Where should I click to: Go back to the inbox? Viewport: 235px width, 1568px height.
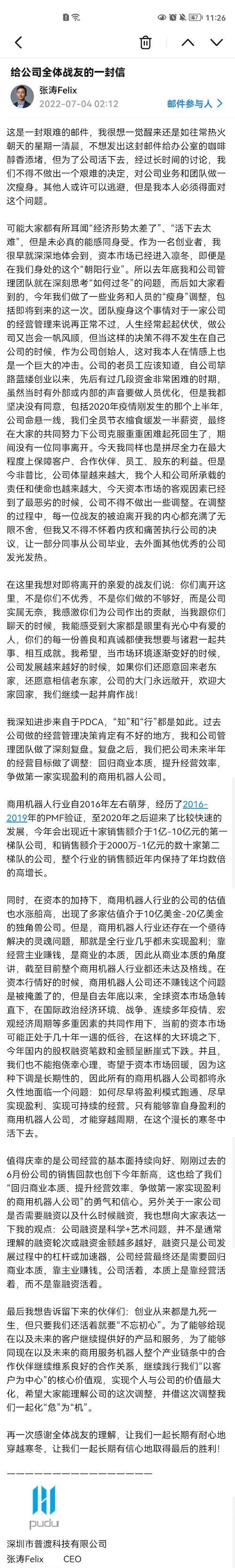tap(19, 42)
